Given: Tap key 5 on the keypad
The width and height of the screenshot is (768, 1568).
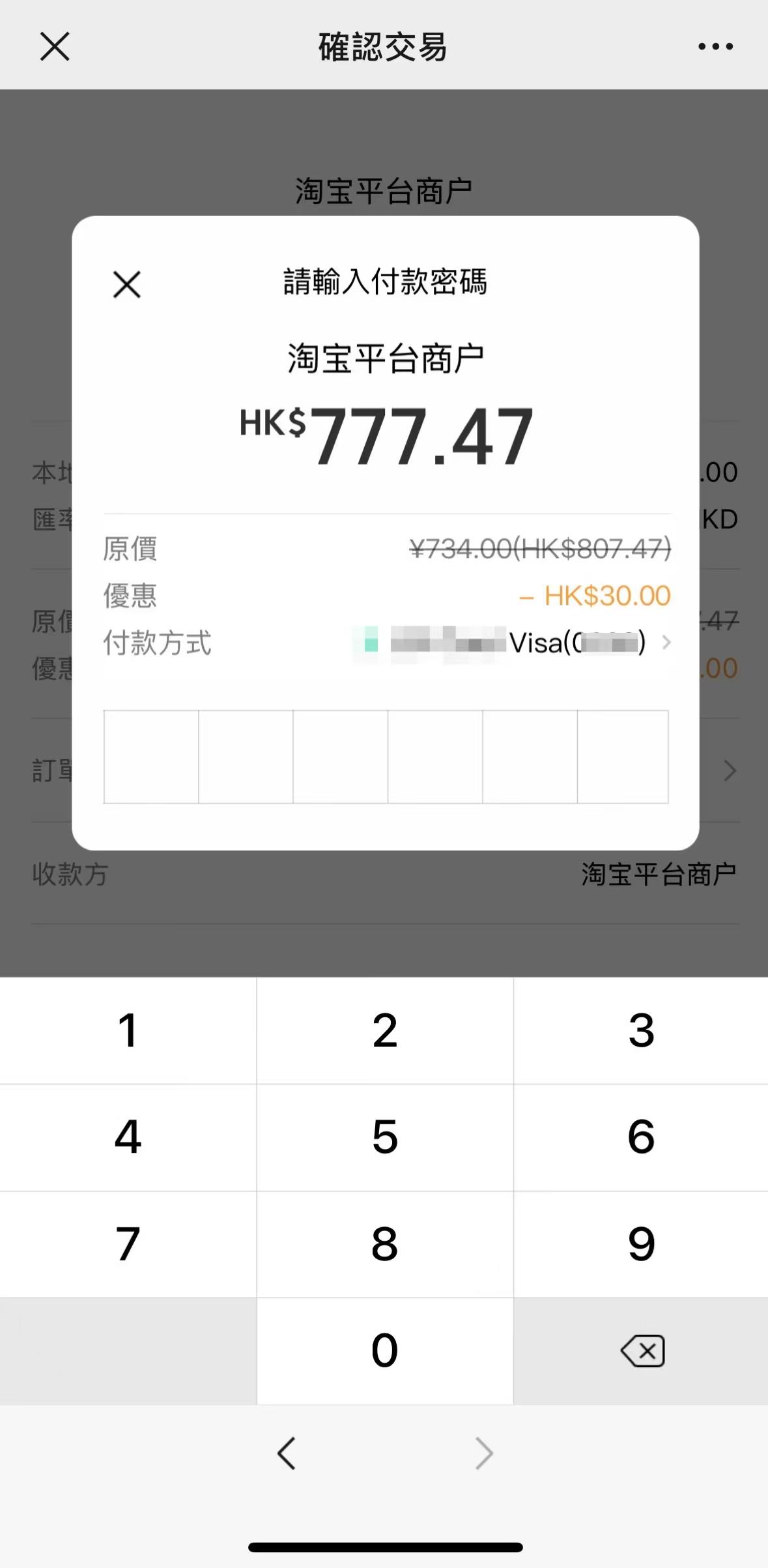Looking at the screenshot, I should coord(385,1137).
